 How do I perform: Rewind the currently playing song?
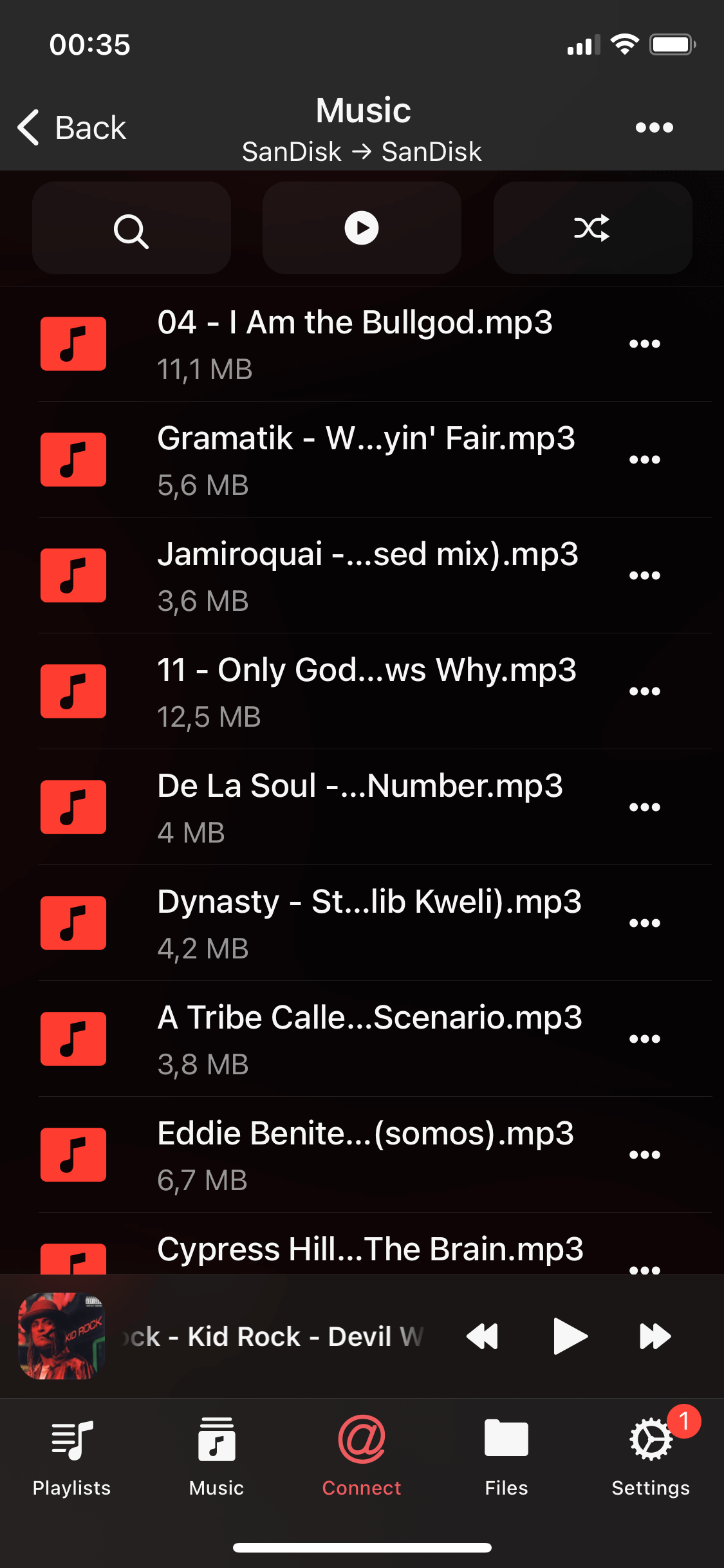[x=483, y=1336]
